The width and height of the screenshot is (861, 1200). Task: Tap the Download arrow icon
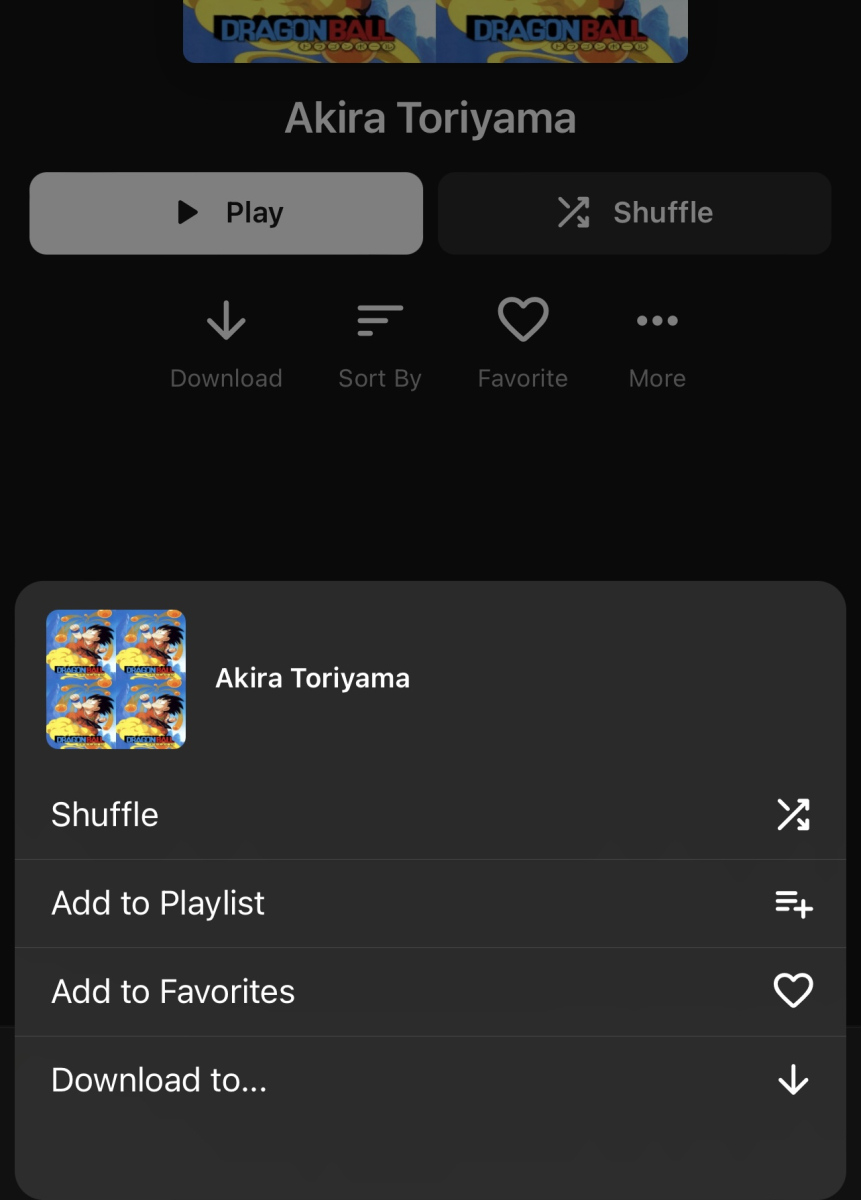[x=226, y=323]
